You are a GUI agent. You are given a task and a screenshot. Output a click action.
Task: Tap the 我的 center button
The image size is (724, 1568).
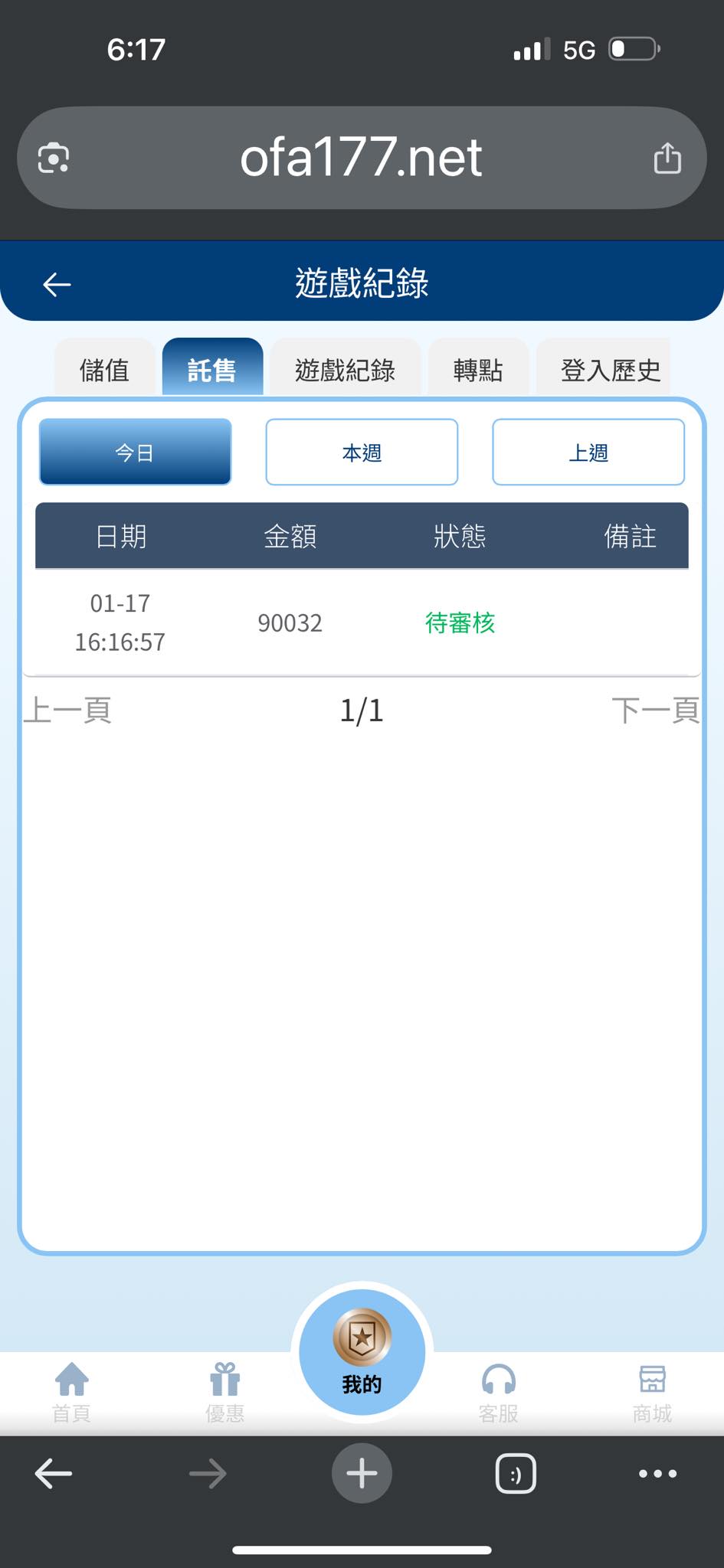[x=362, y=1351]
